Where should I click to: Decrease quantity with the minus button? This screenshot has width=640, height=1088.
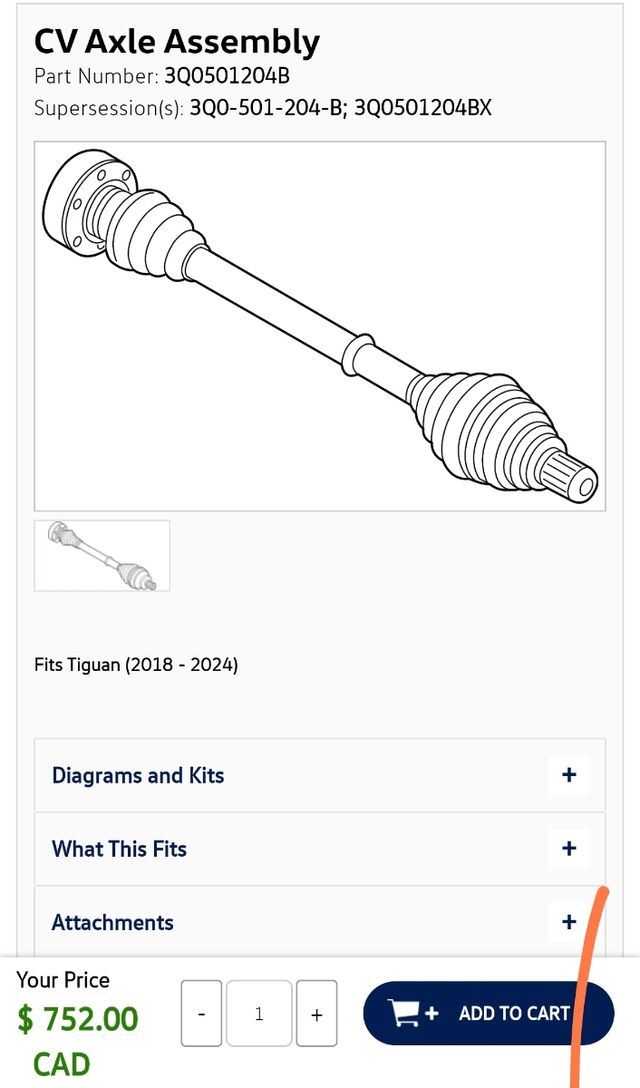tap(202, 1014)
